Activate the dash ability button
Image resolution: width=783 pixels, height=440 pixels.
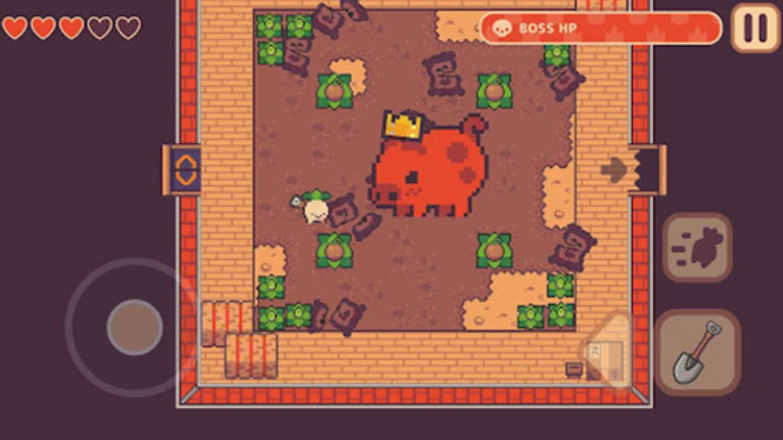pyautogui.click(x=697, y=247)
